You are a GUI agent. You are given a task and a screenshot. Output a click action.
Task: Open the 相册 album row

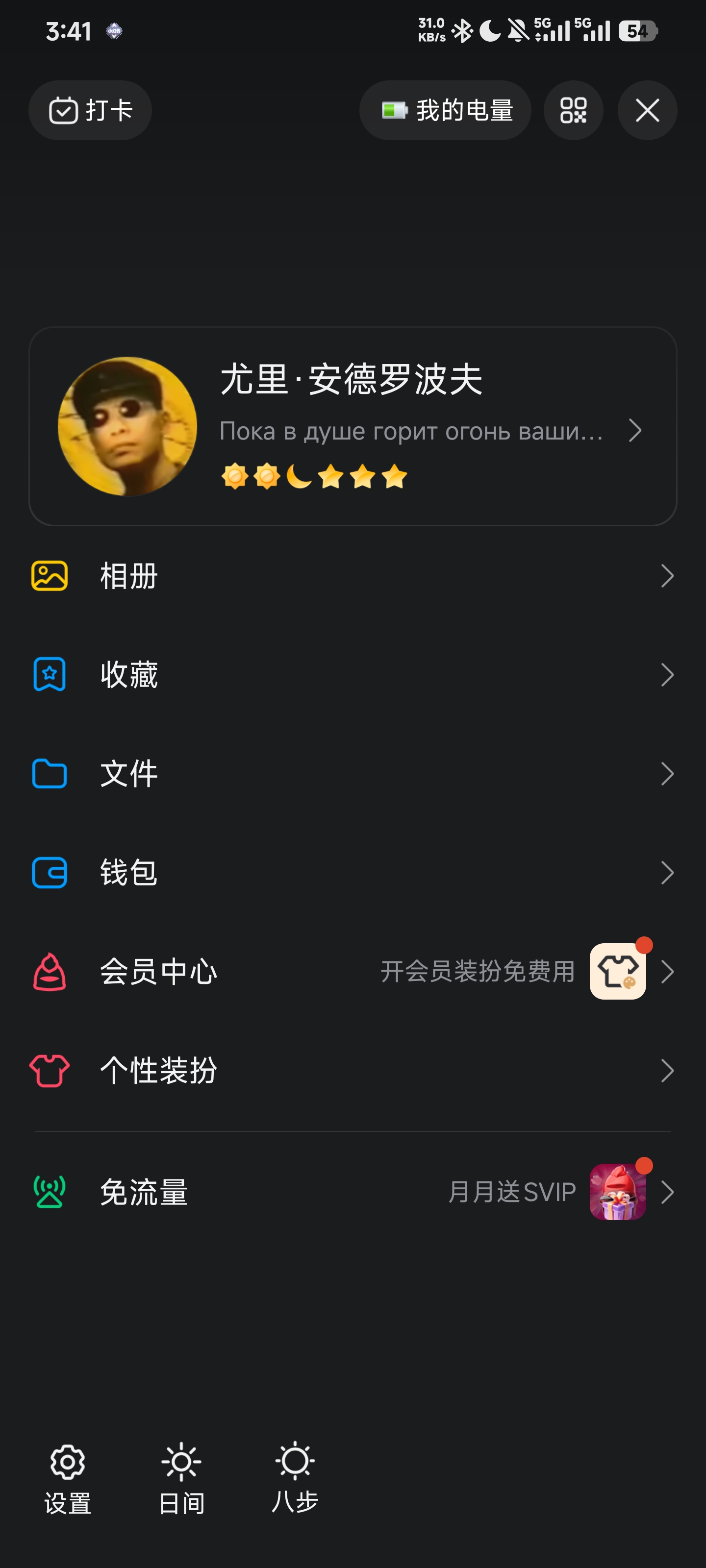[353, 576]
